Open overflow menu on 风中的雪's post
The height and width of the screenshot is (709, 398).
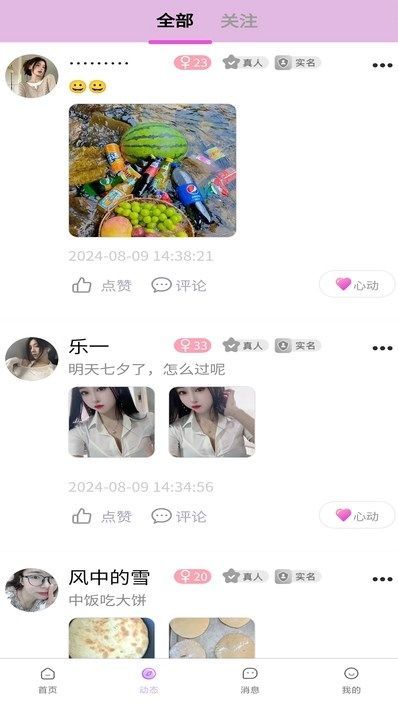(382, 579)
